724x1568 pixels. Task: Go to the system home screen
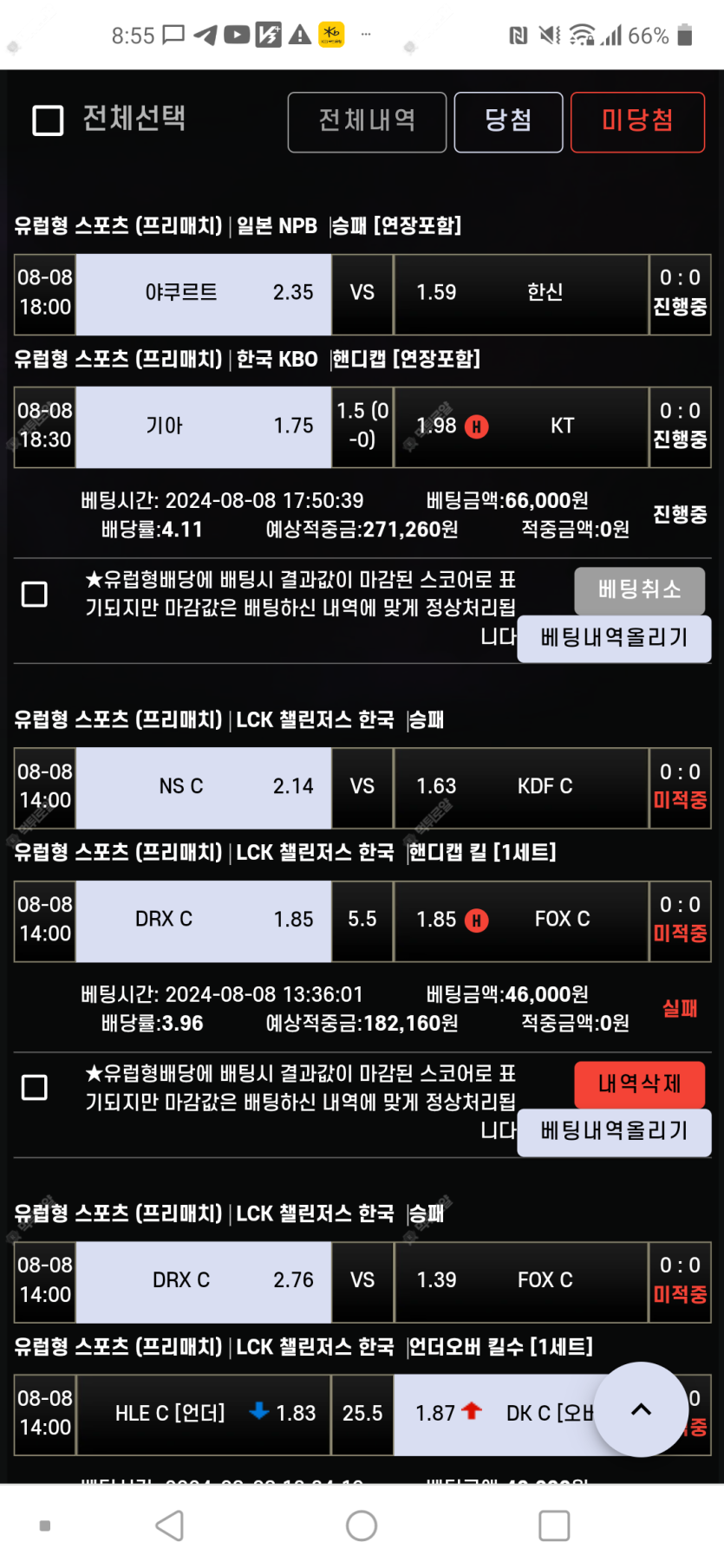362,1526
